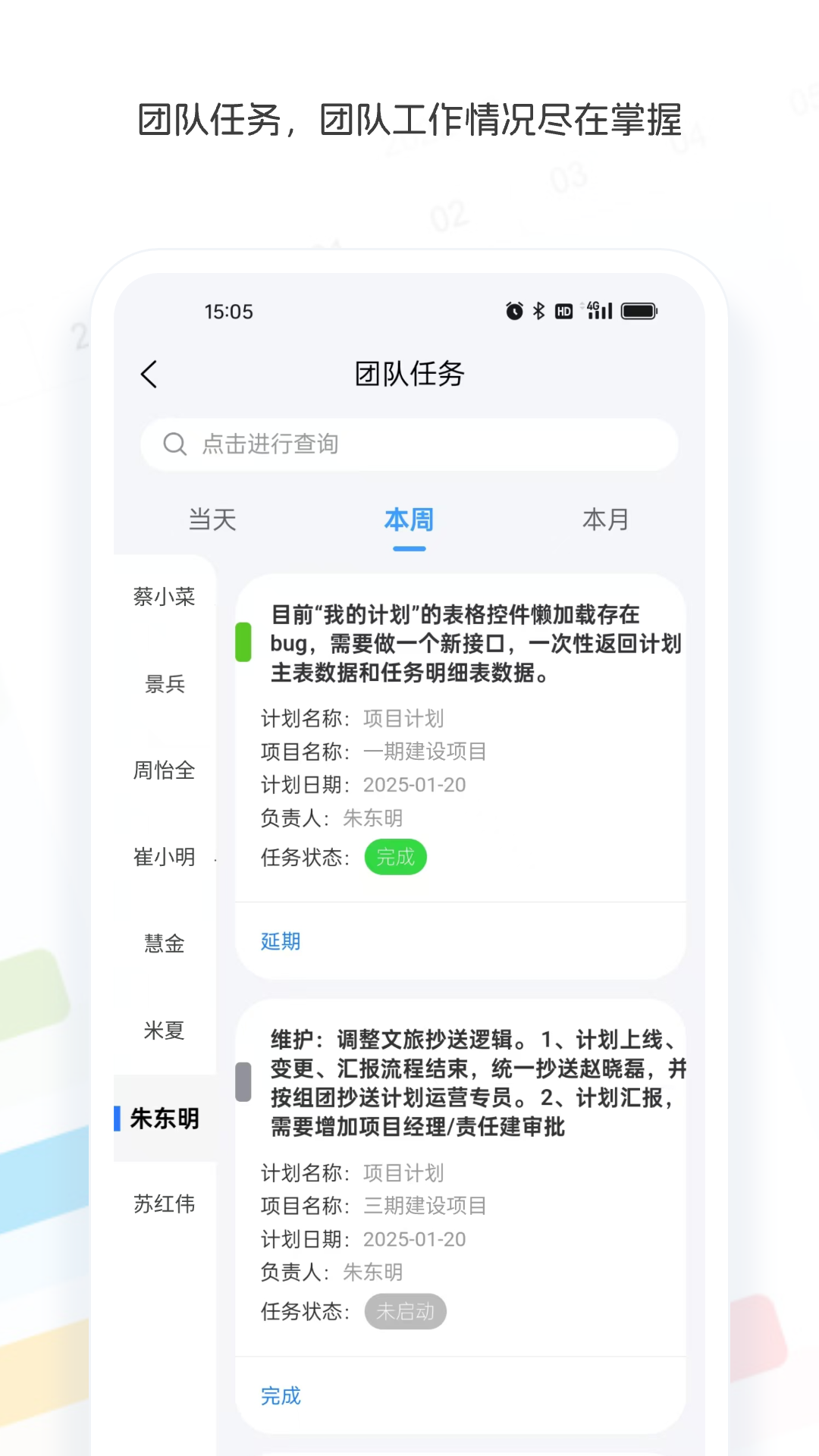The height and width of the screenshot is (1456, 819).
Task: Toggle the 未启动 status badge on the second task
Action: (x=406, y=1312)
